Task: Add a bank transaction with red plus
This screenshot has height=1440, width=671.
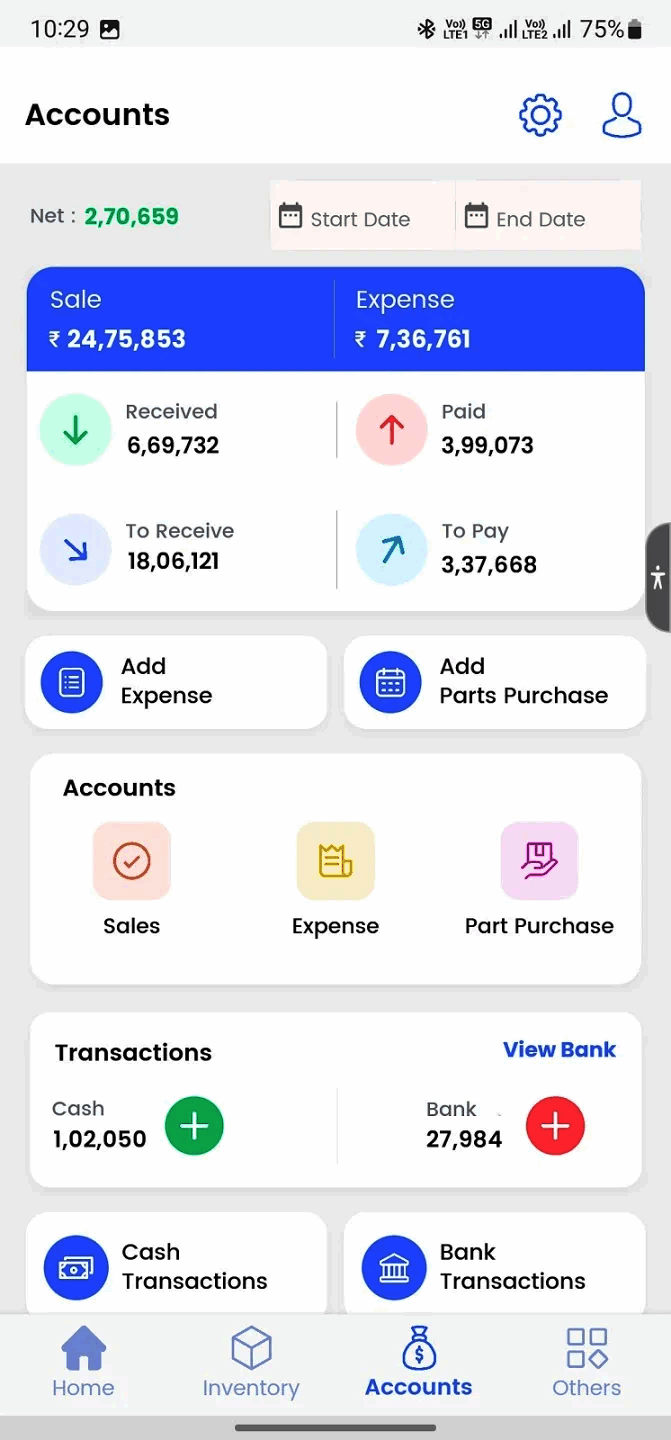Action: (x=555, y=1126)
